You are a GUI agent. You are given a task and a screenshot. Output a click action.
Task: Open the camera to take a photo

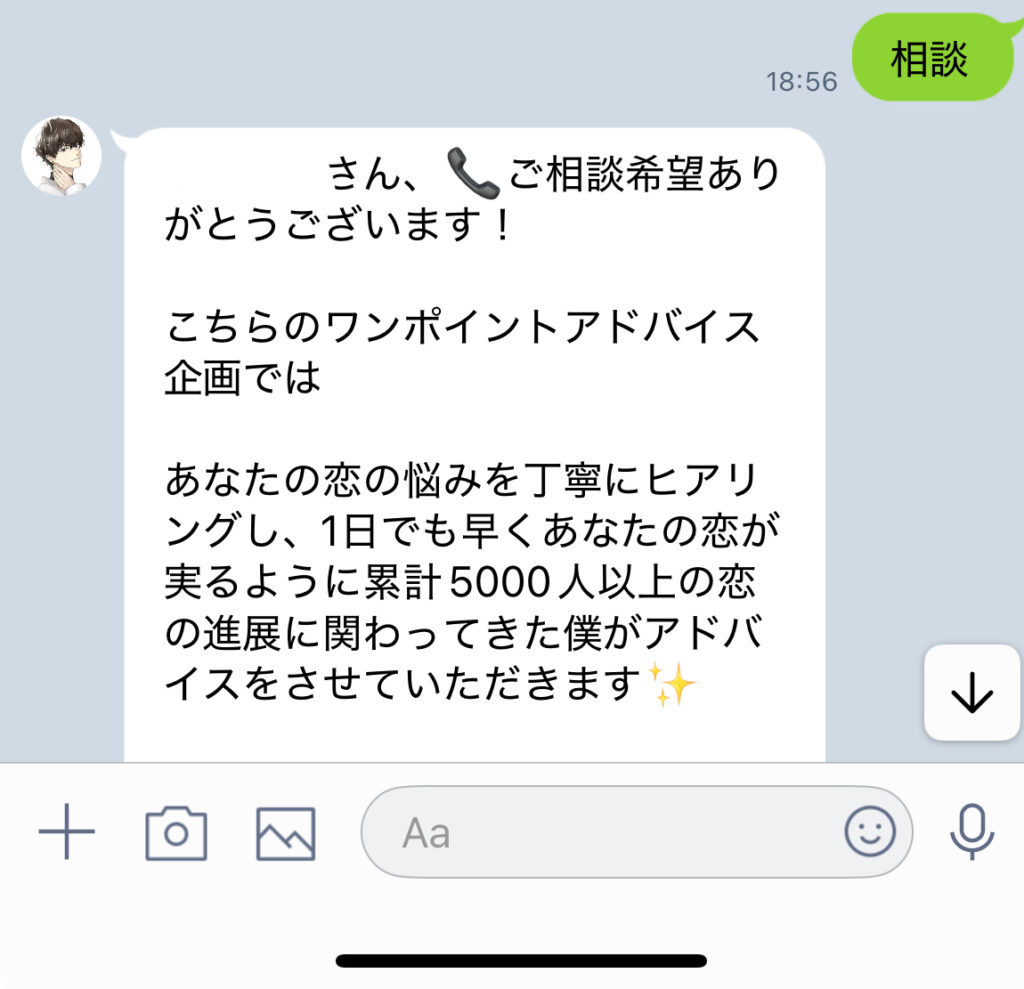click(176, 833)
